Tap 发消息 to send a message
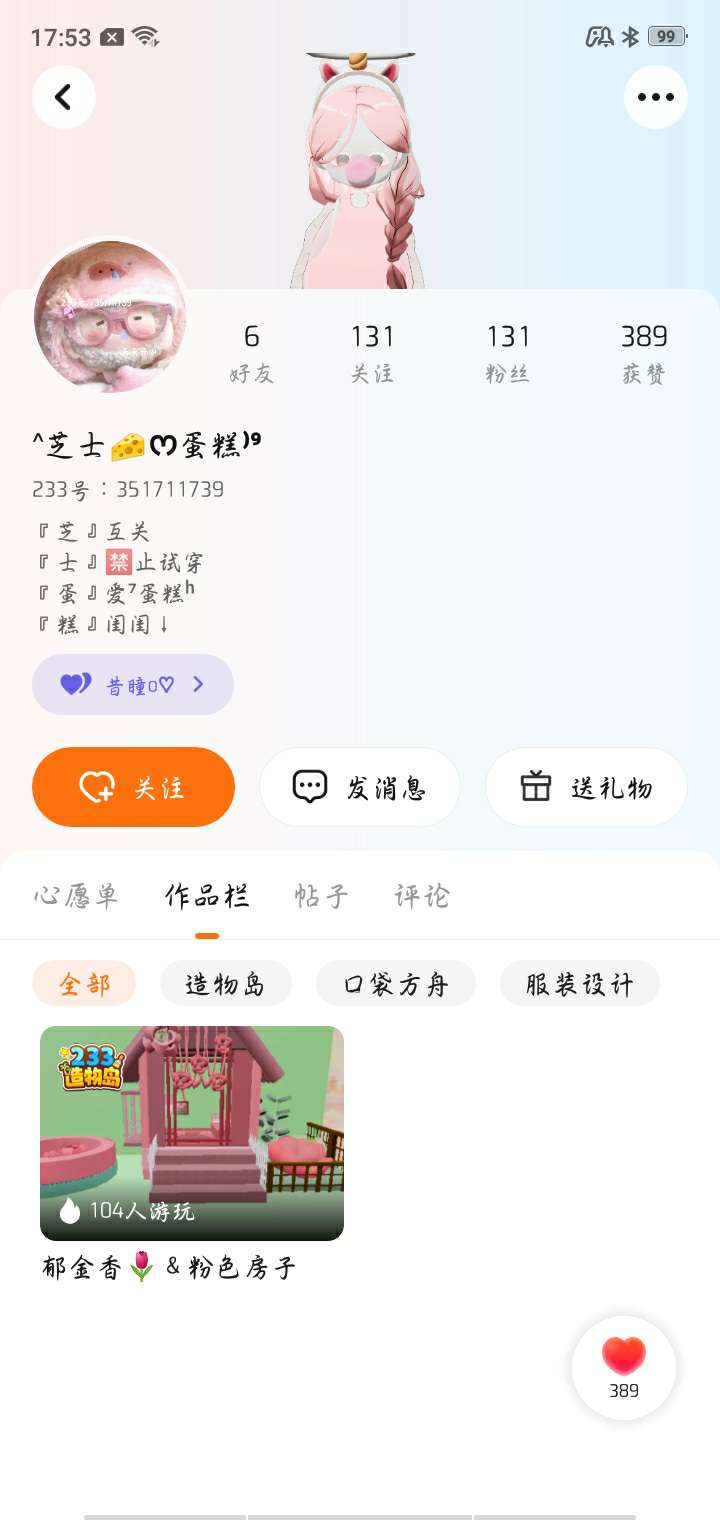This screenshot has height=1520, width=720. click(x=360, y=787)
